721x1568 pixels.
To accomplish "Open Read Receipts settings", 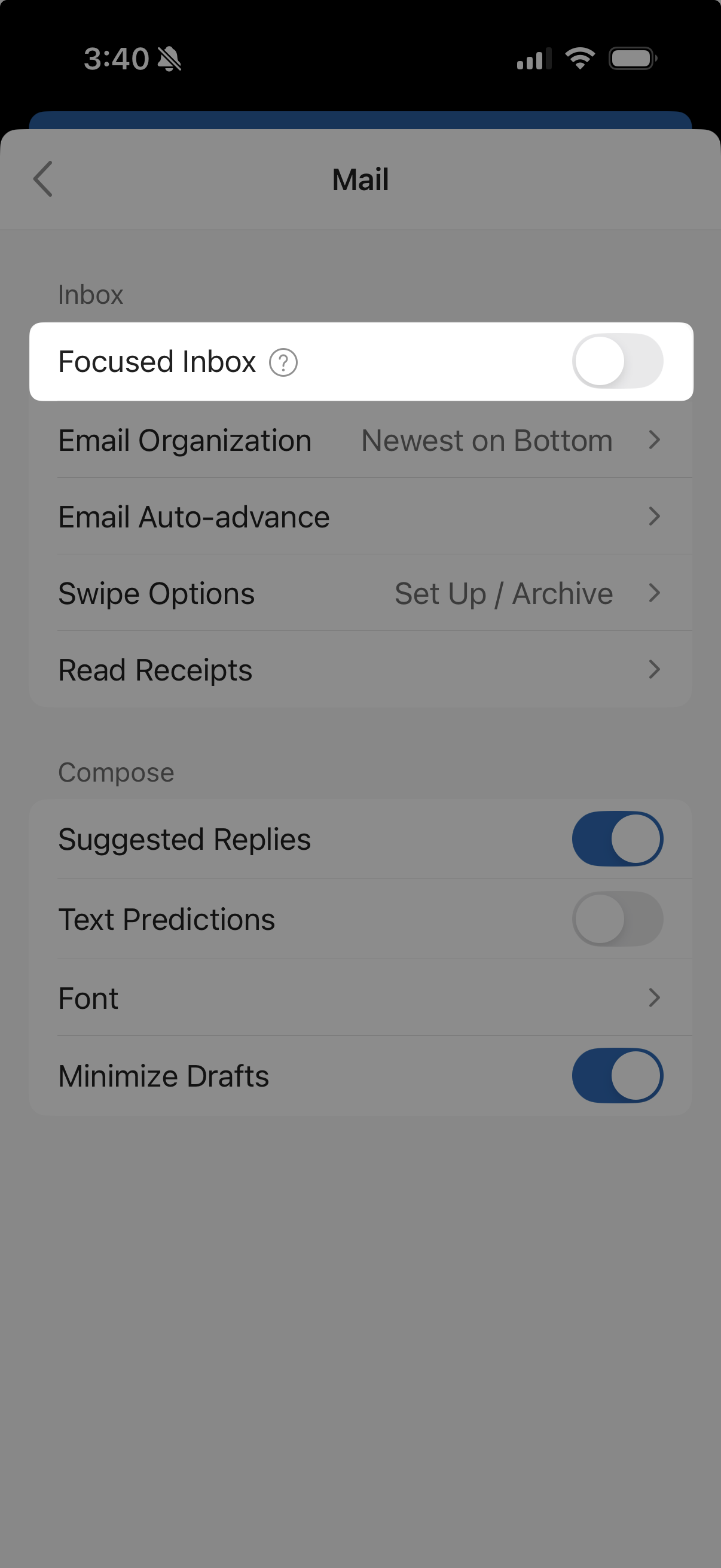I will coord(360,670).
